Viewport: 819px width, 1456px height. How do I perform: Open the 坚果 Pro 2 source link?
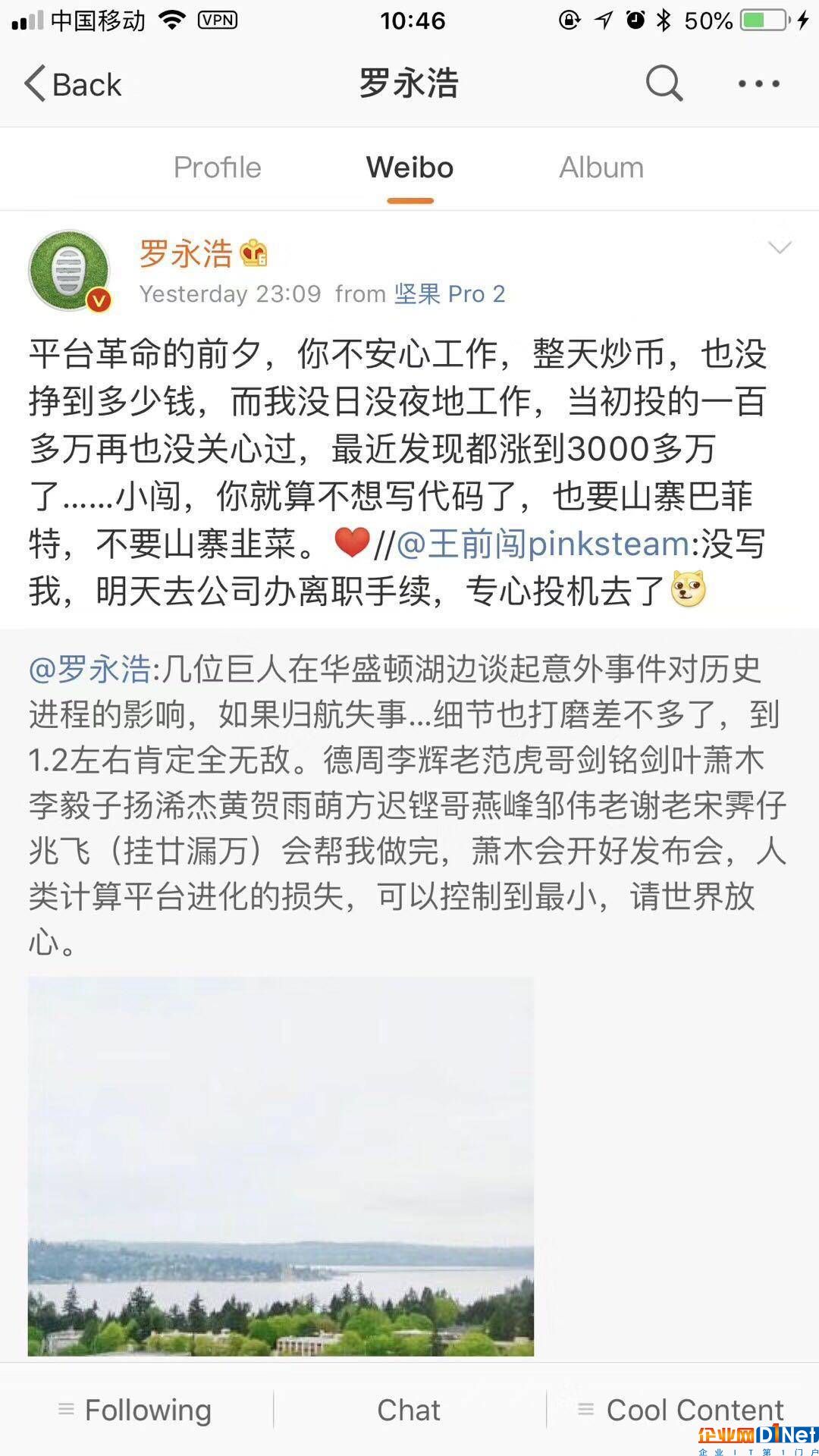(x=449, y=294)
